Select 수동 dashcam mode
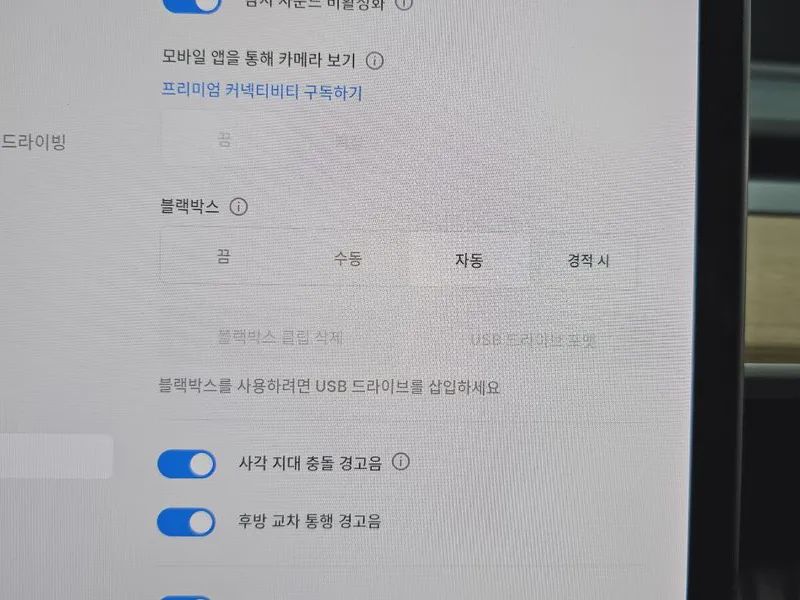Screen dimensions: 800x600 pyautogui.click(x=347, y=259)
